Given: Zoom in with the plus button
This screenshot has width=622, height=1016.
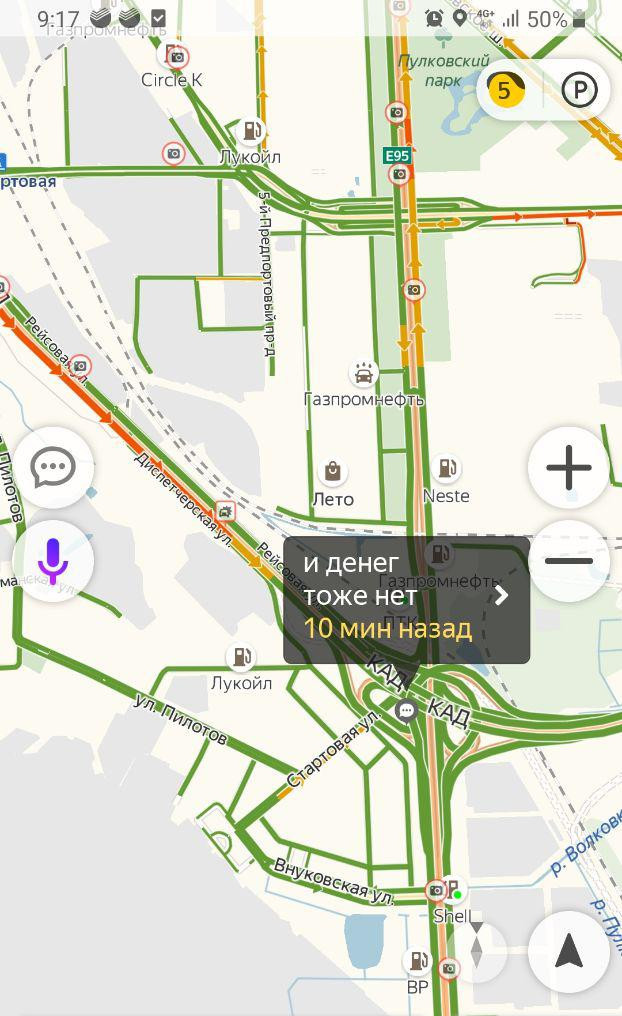Looking at the screenshot, I should pyautogui.click(x=568, y=468).
